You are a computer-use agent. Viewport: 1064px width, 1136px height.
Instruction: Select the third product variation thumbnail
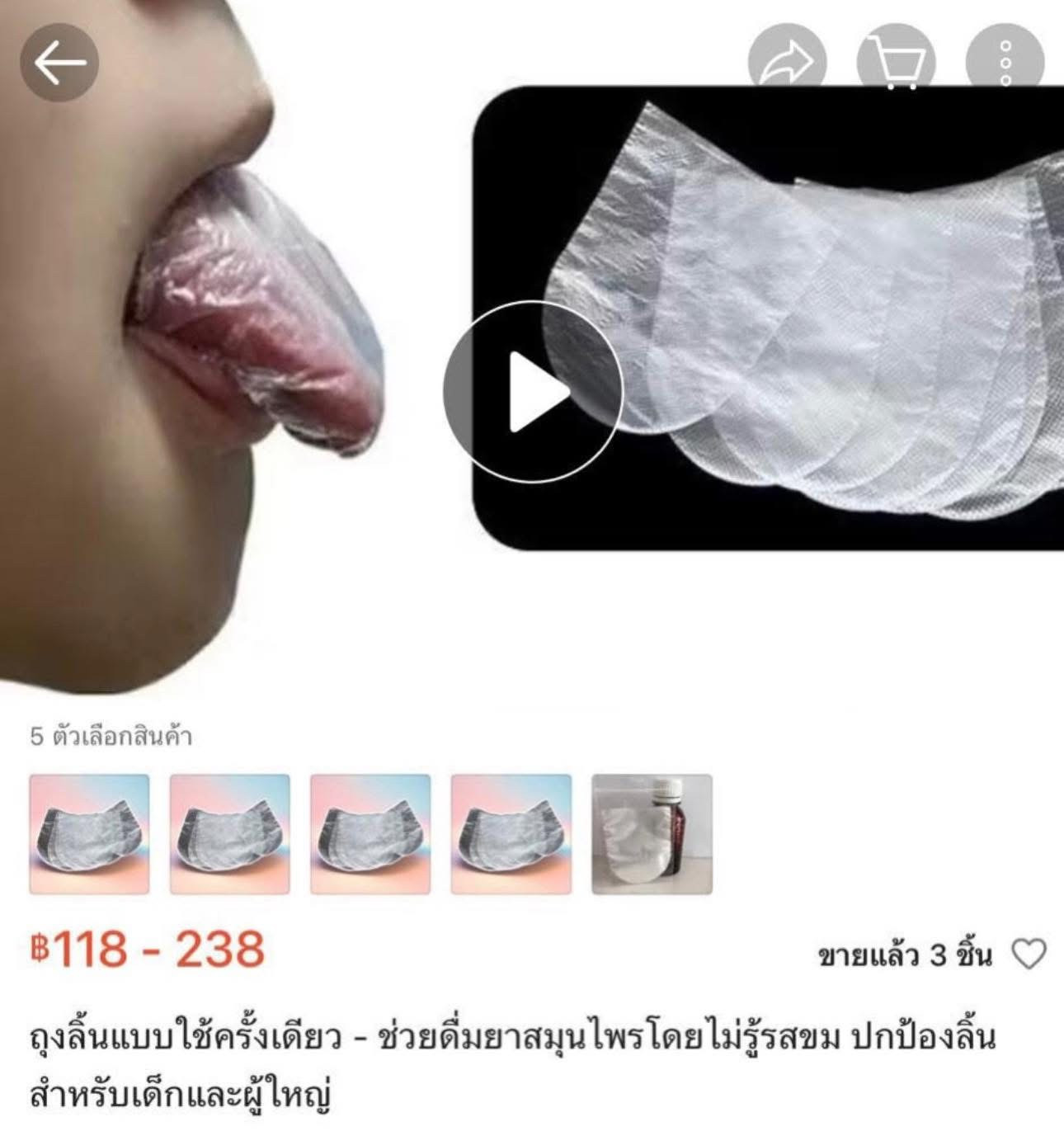370,834
